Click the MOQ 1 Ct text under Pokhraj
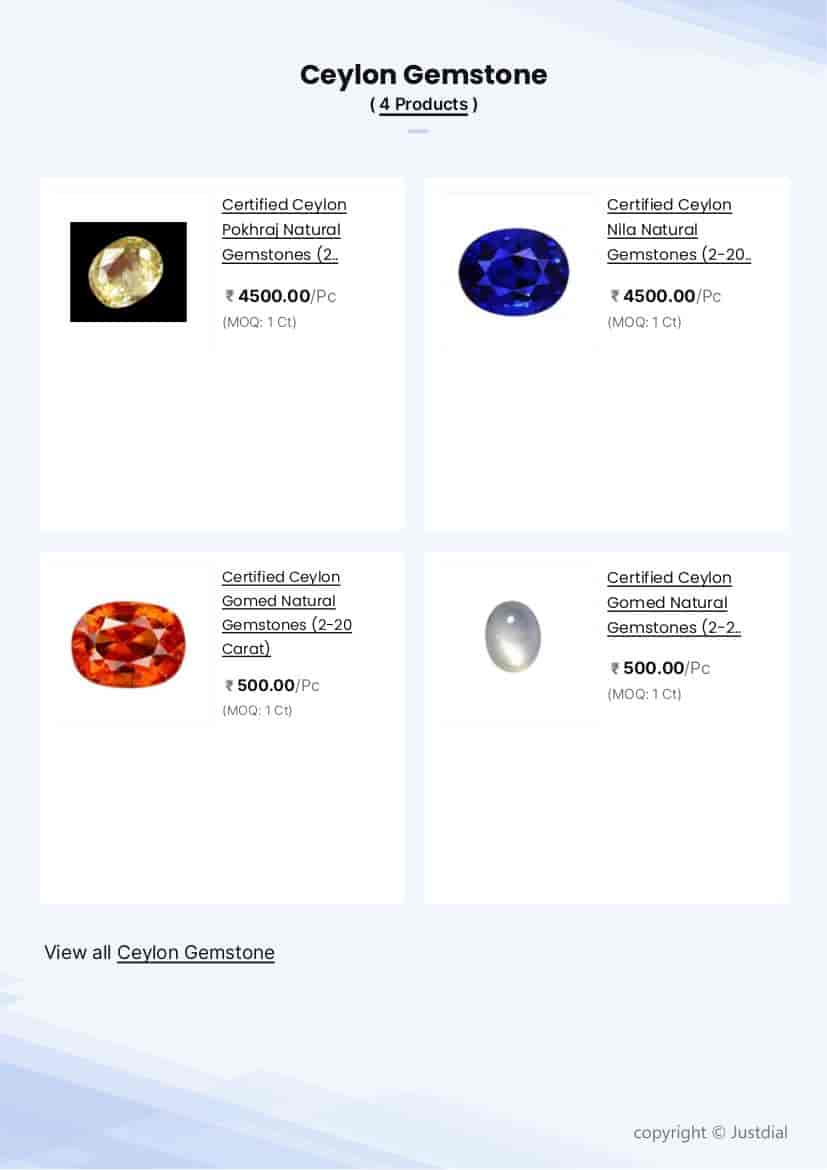 point(259,322)
